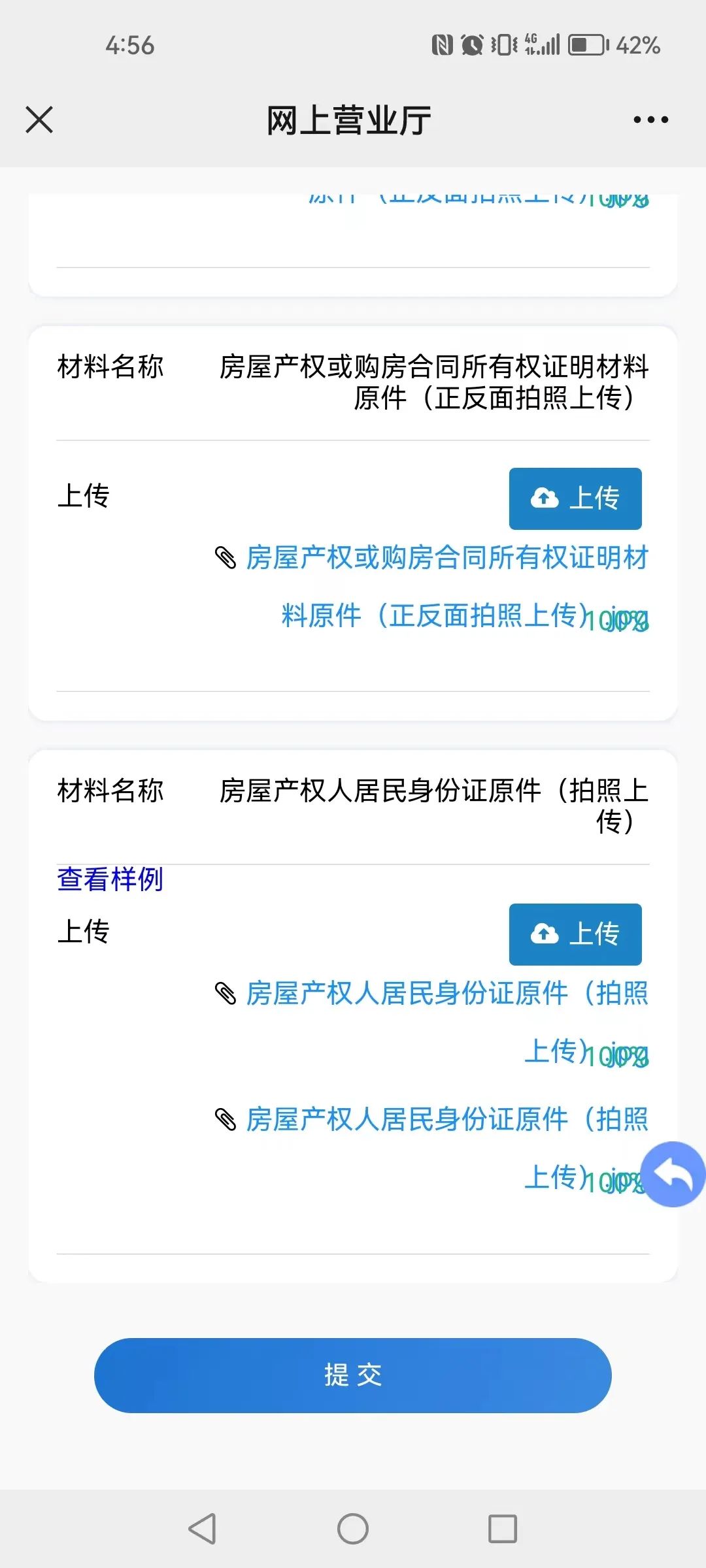Open the 查看样例 sample link
706x1568 pixels.
pyautogui.click(x=110, y=879)
